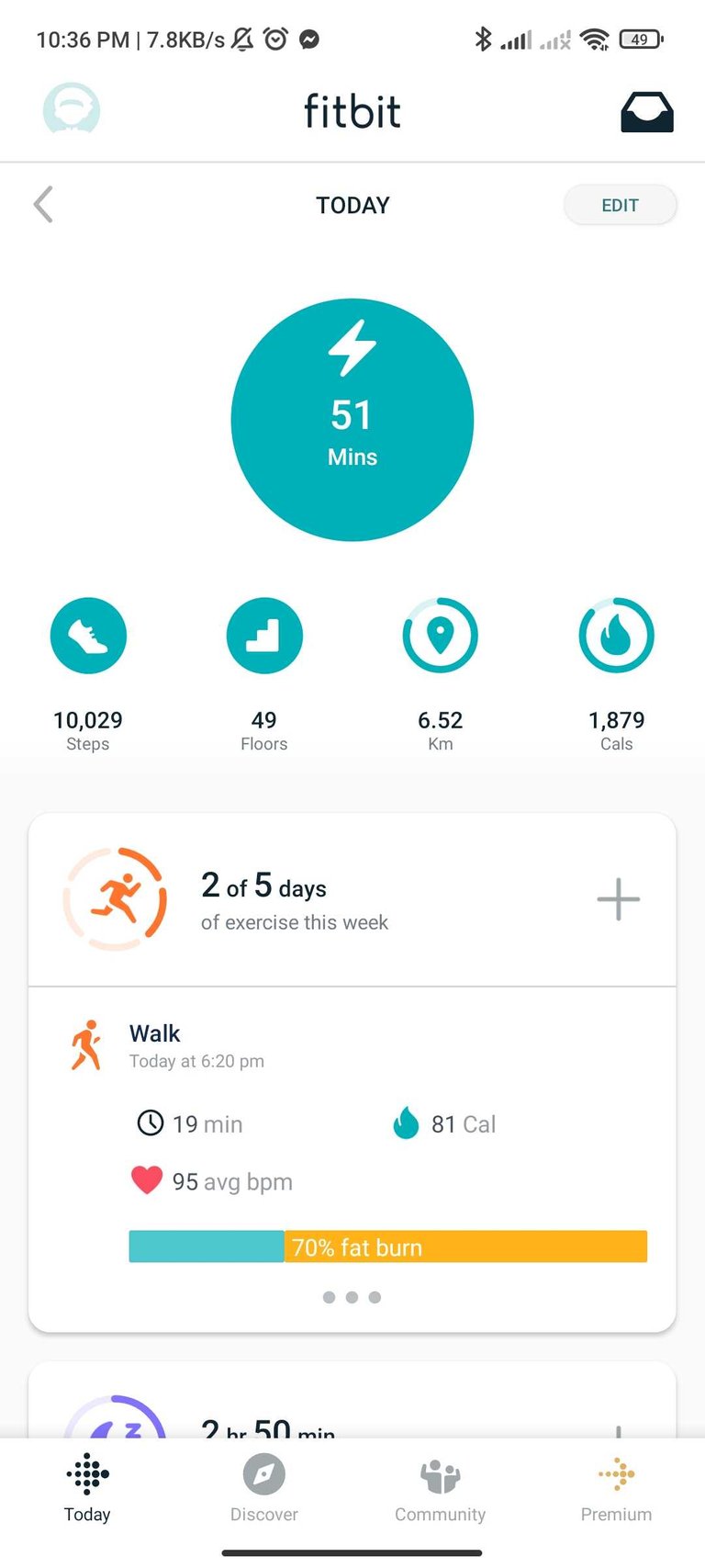This screenshot has height=1568, width=705.
Task: View the 1,879 Cals burned stat
Action: tap(617, 675)
